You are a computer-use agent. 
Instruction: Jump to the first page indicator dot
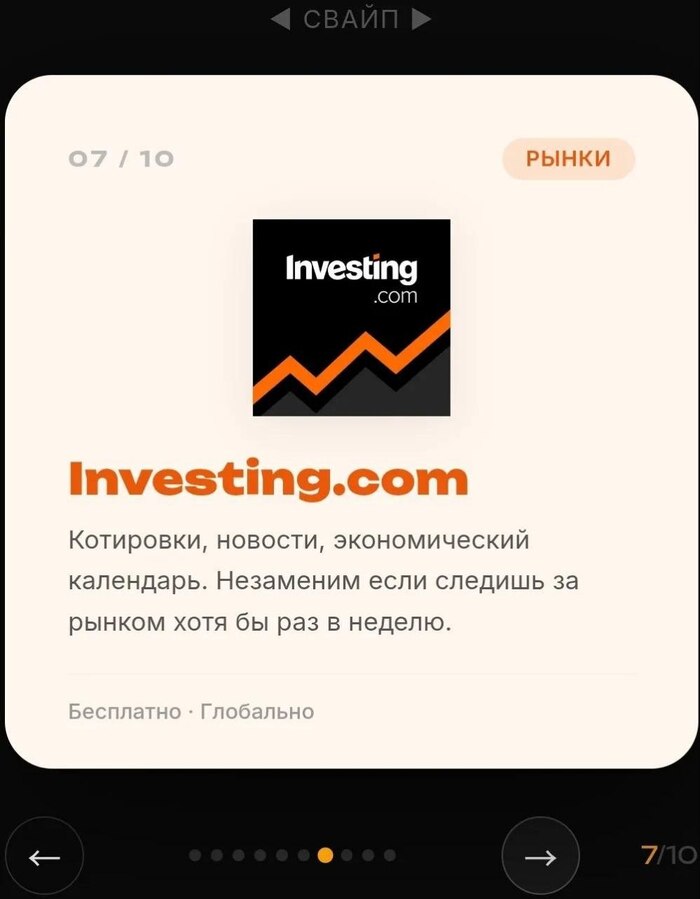(x=195, y=855)
